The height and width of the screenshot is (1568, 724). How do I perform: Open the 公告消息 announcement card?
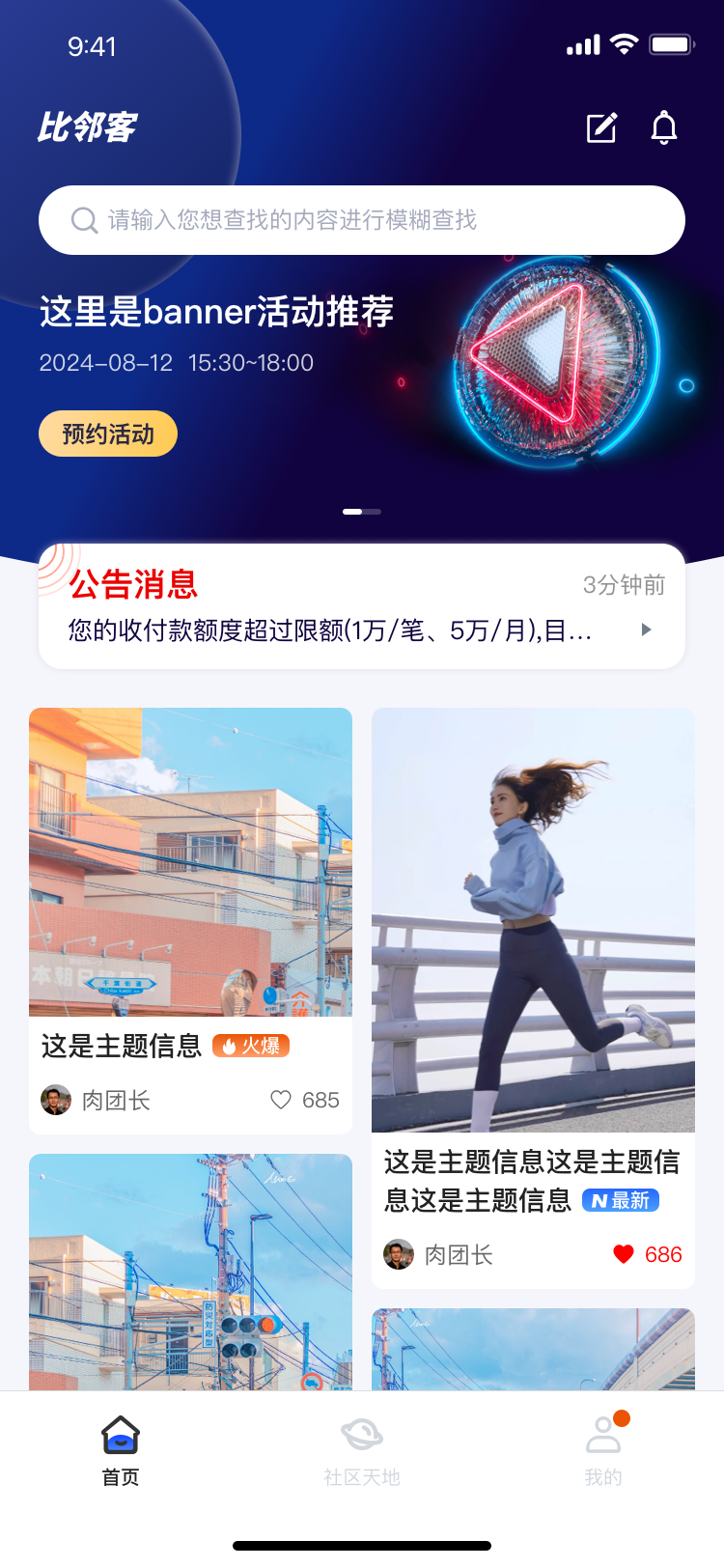(362, 606)
